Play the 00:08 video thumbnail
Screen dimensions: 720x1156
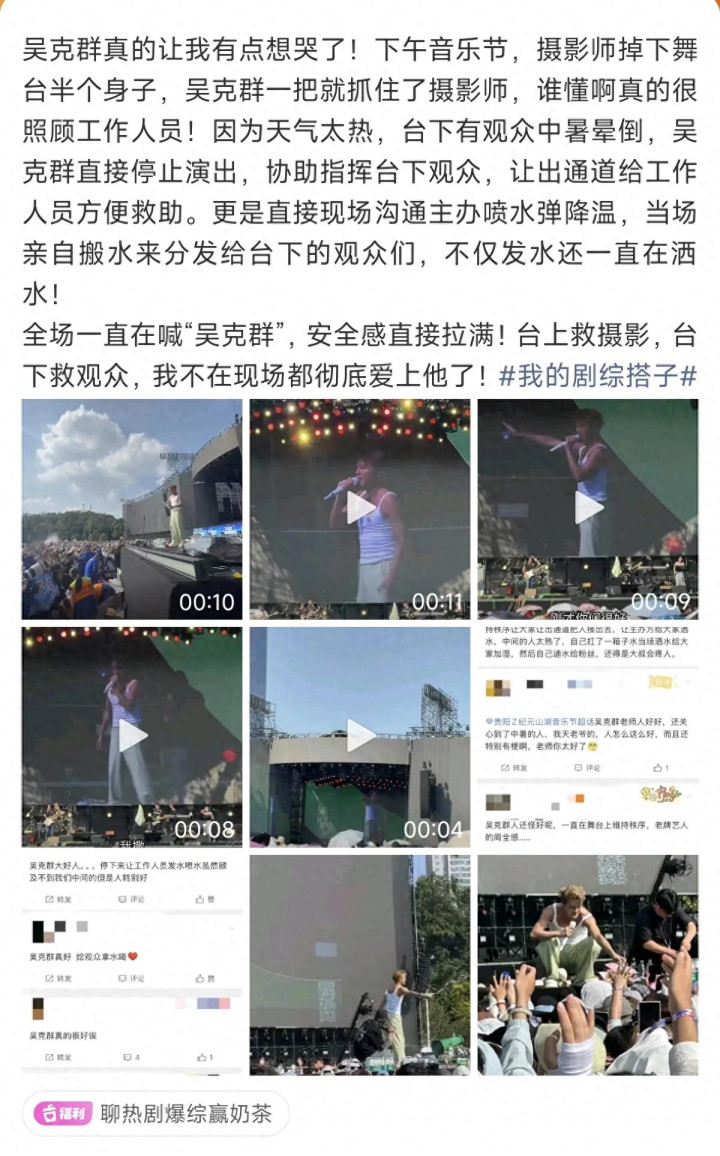point(132,737)
